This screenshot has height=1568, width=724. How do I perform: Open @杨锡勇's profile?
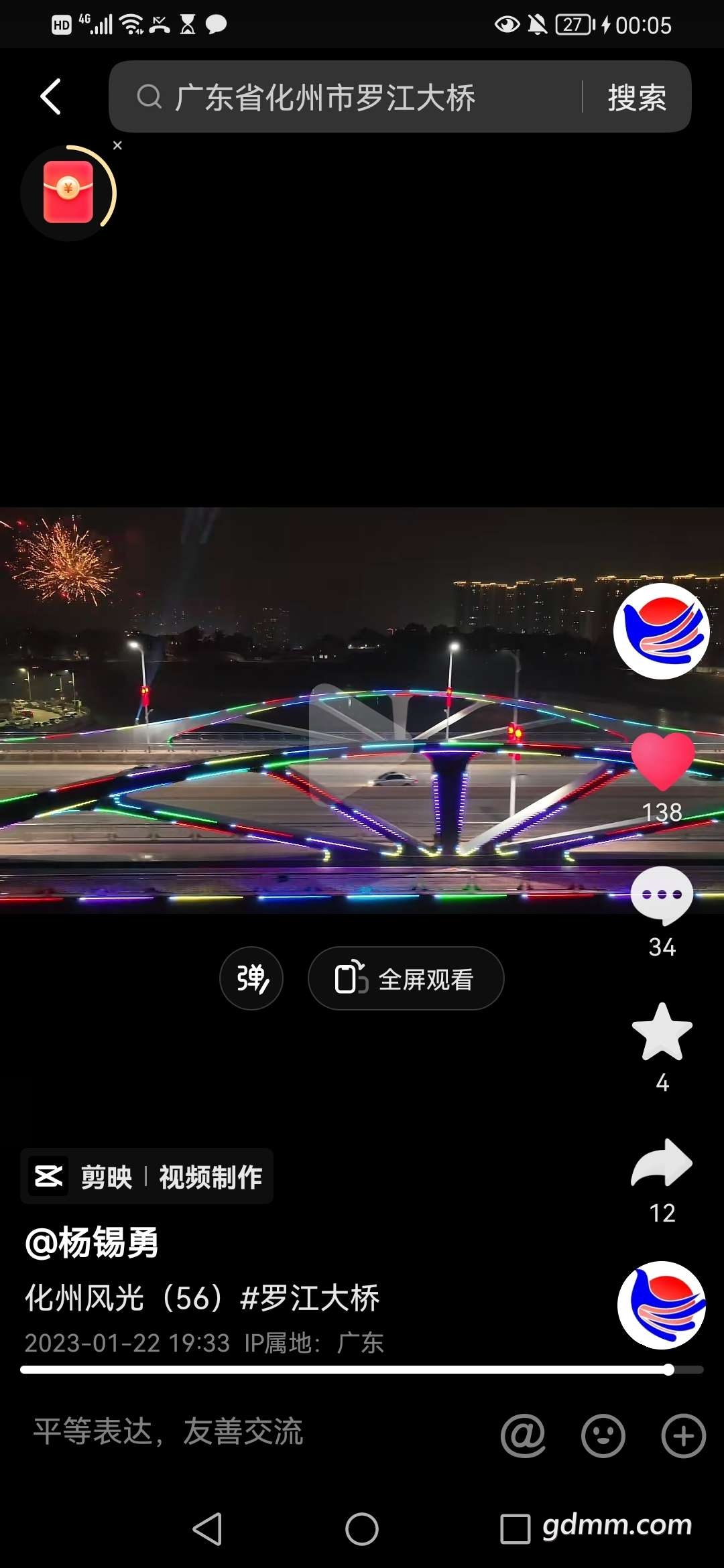[92, 1242]
